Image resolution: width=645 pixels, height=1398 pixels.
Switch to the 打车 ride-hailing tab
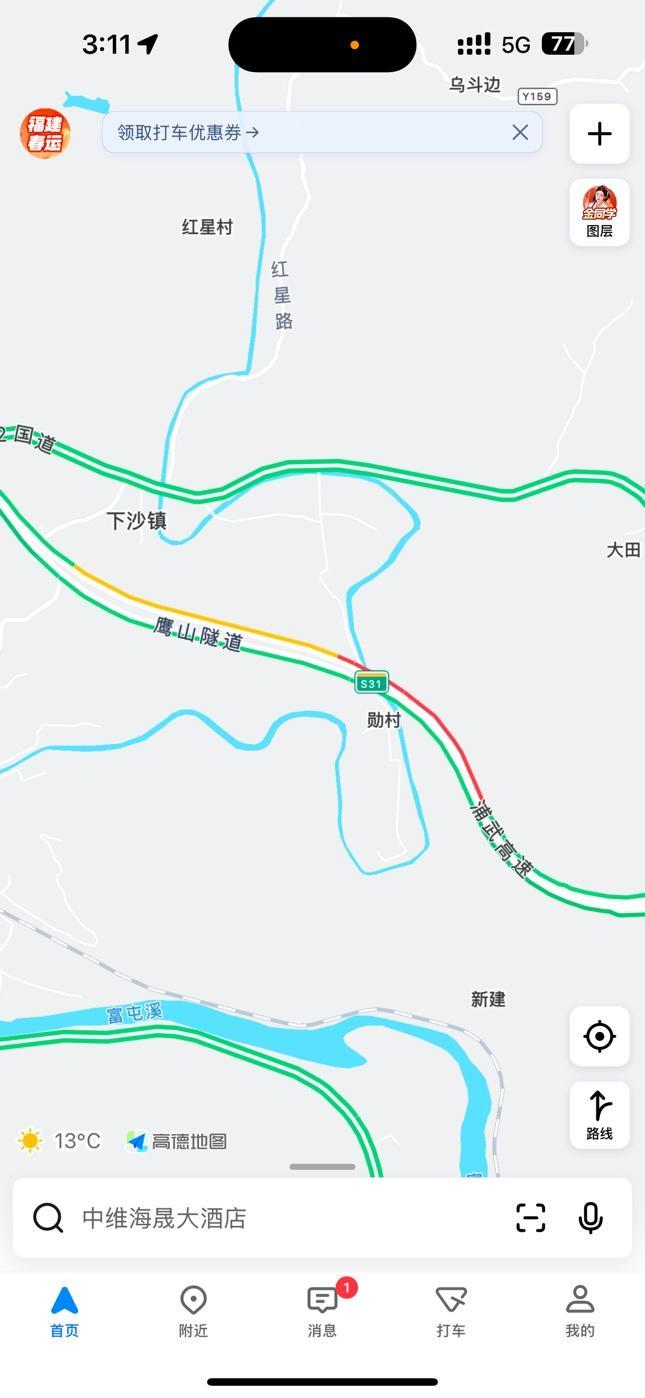(451, 1311)
